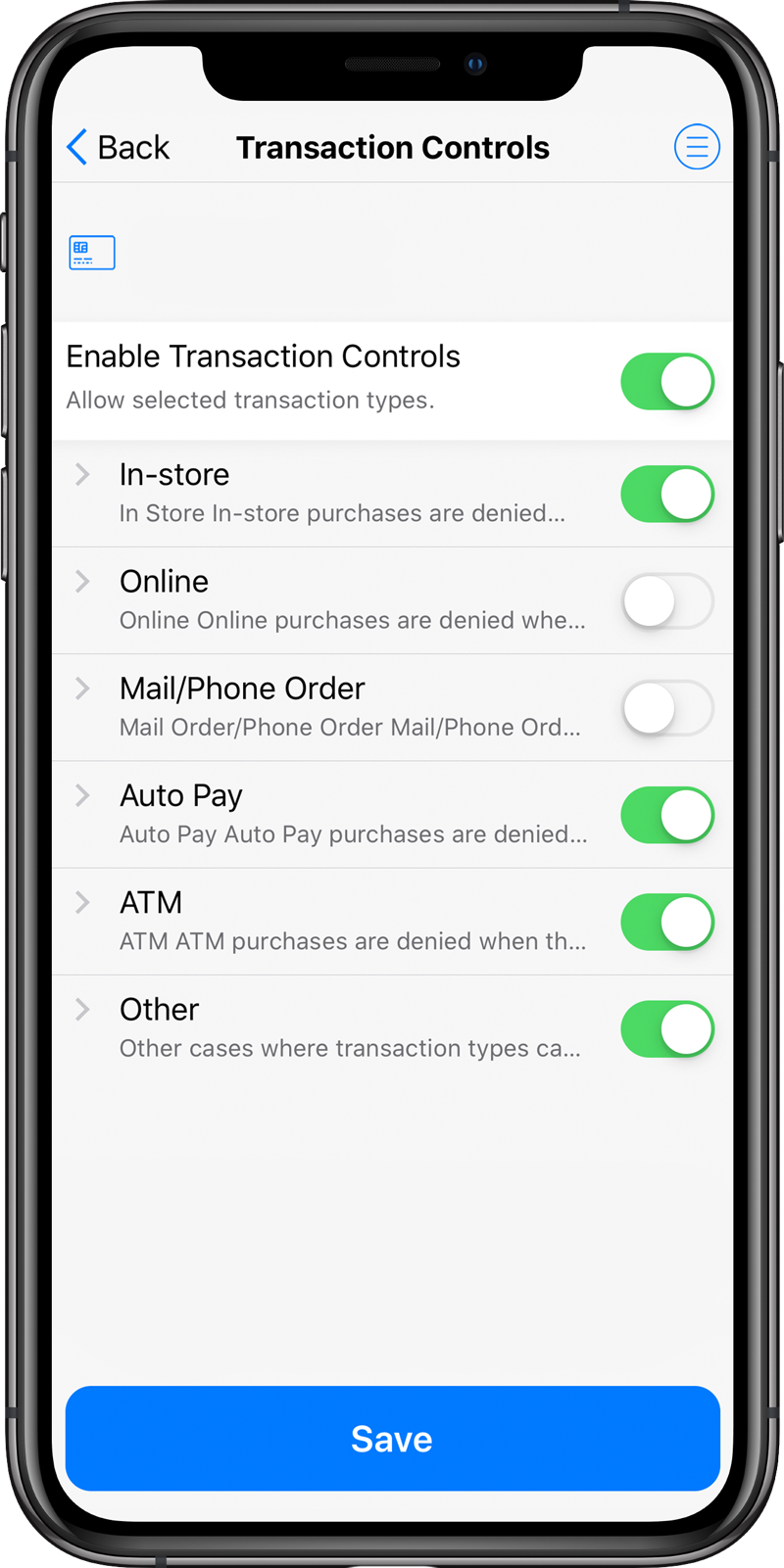Turn off the Other transactions toggle
Viewport: 784px width, 1568px height.
coord(667,1029)
